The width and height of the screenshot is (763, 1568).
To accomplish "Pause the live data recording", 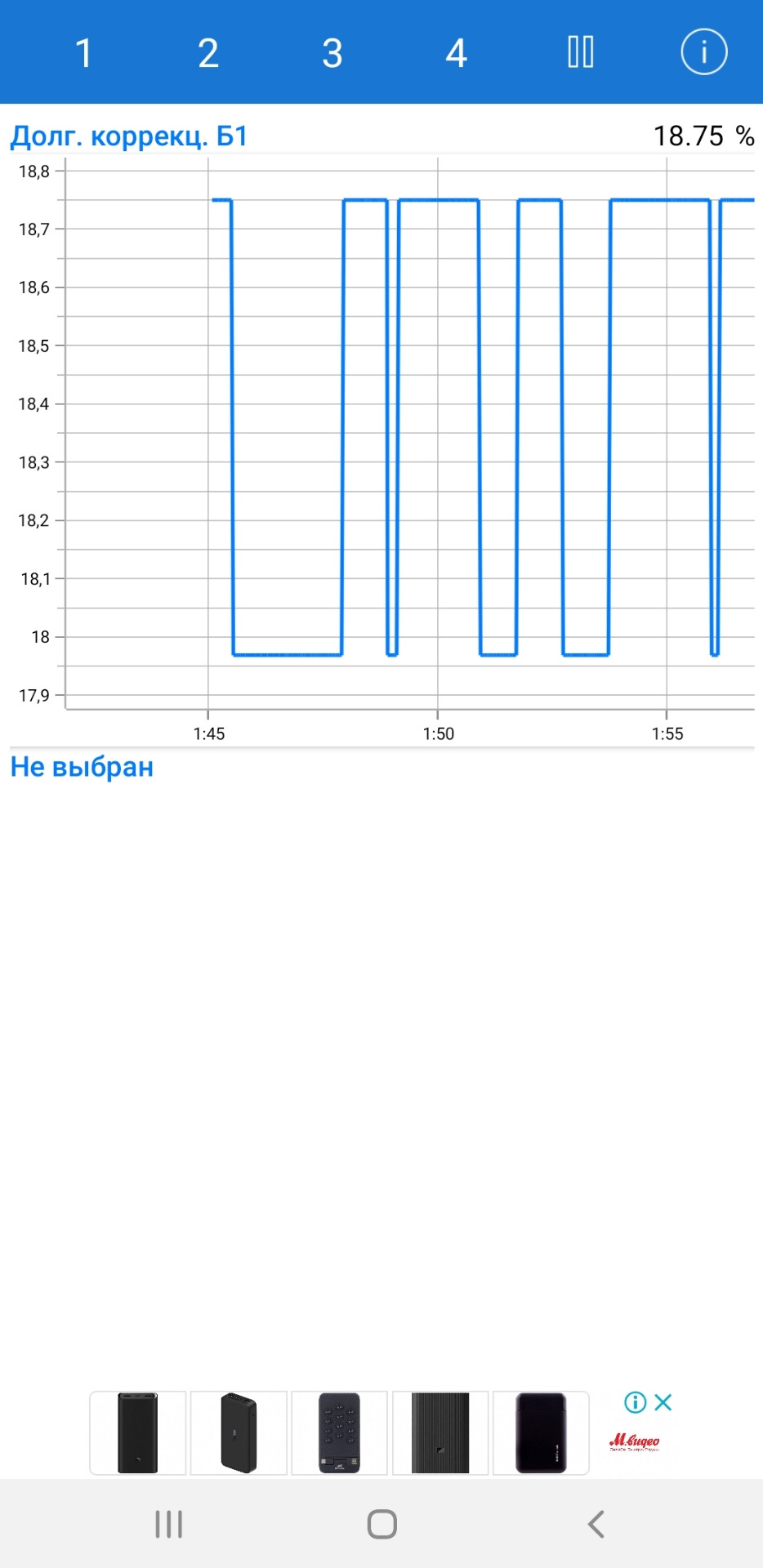I will coord(581,52).
